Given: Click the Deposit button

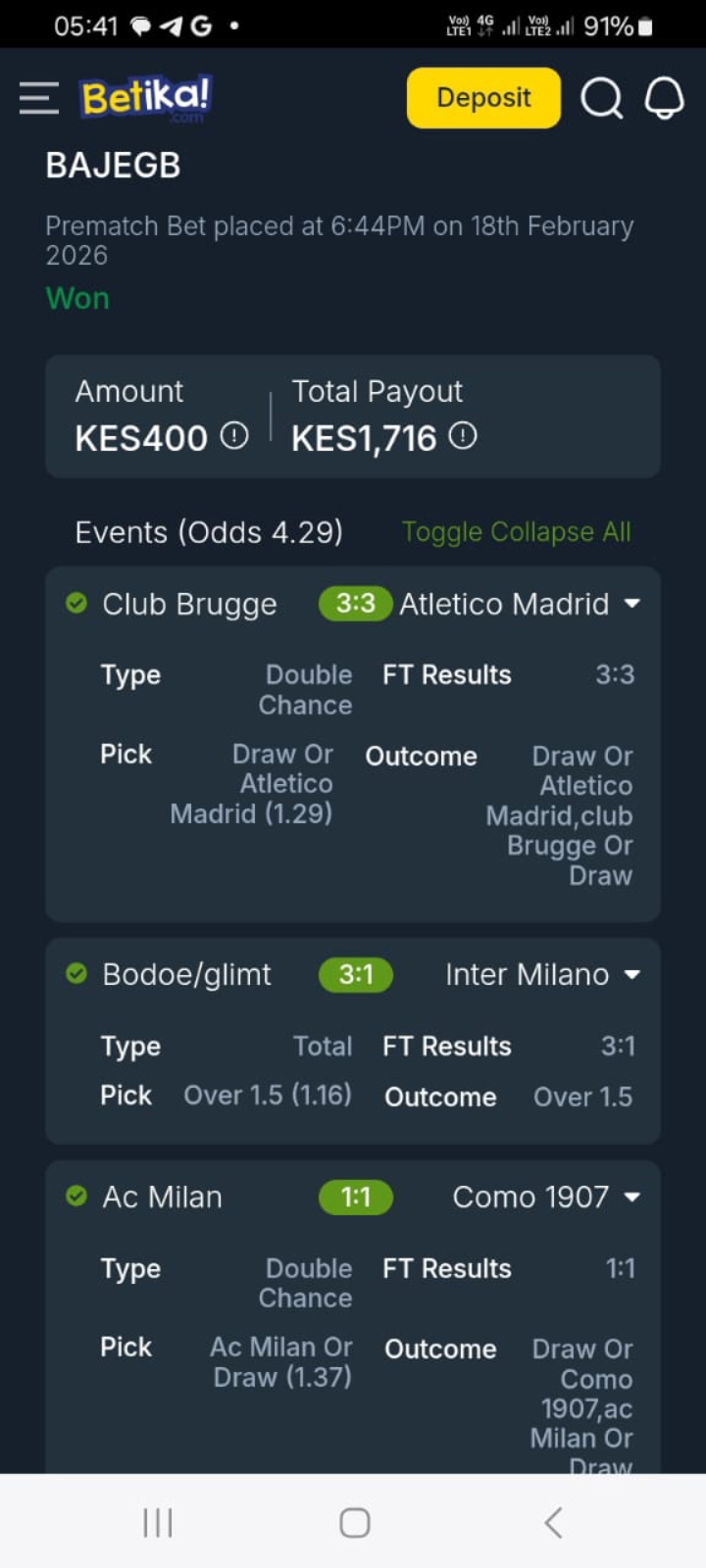Looking at the screenshot, I should pyautogui.click(x=482, y=98).
